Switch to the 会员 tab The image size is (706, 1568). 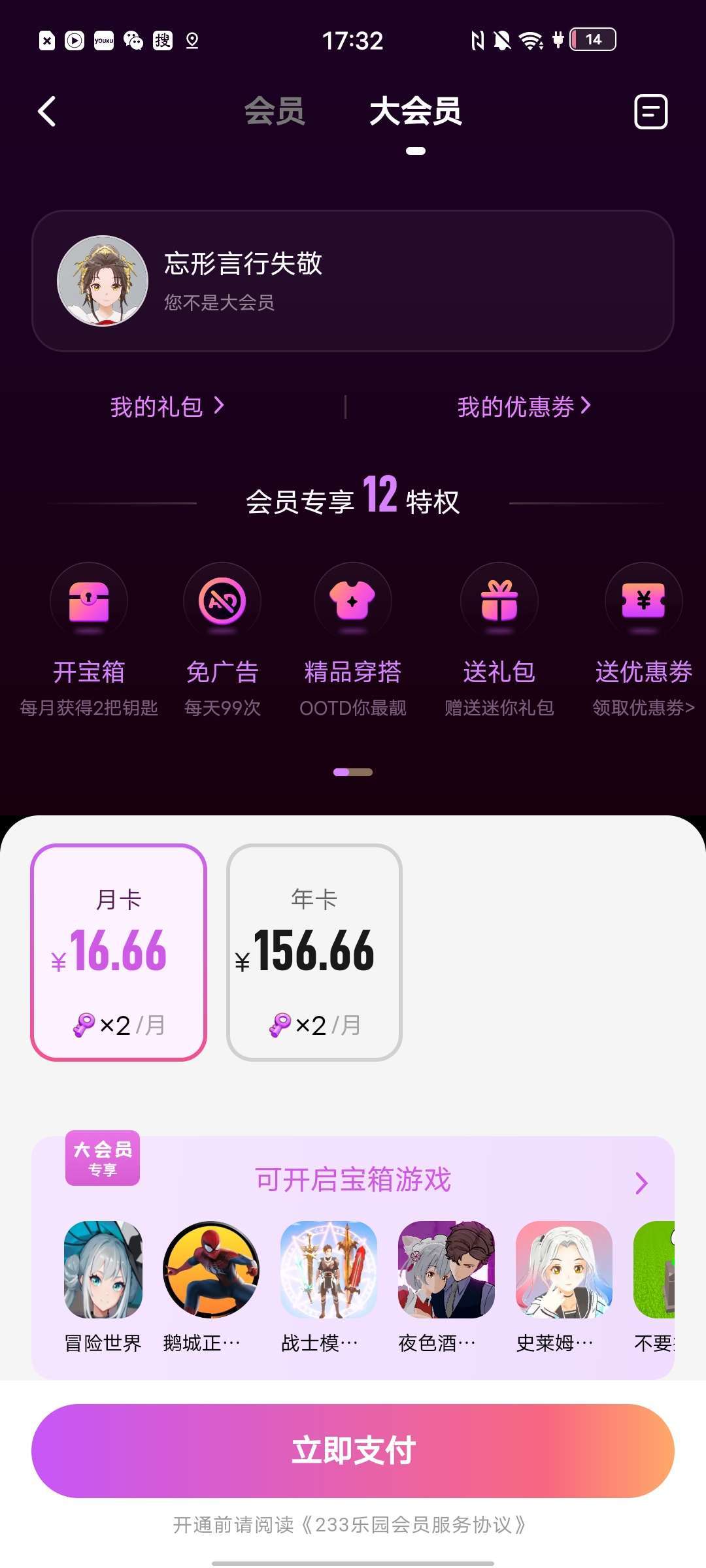[275, 111]
